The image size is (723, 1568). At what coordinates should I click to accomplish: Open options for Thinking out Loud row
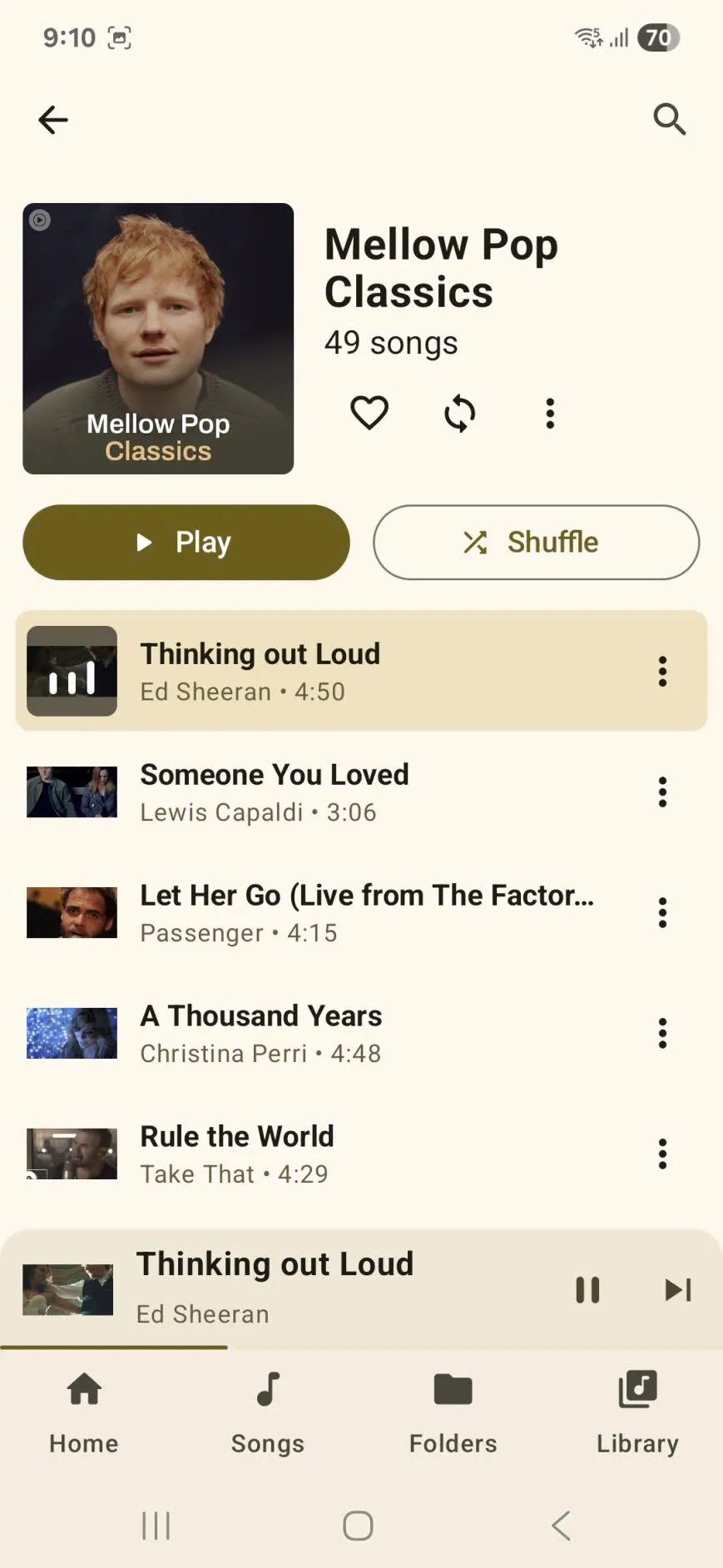pyautogui.click(x=662, y=671)
